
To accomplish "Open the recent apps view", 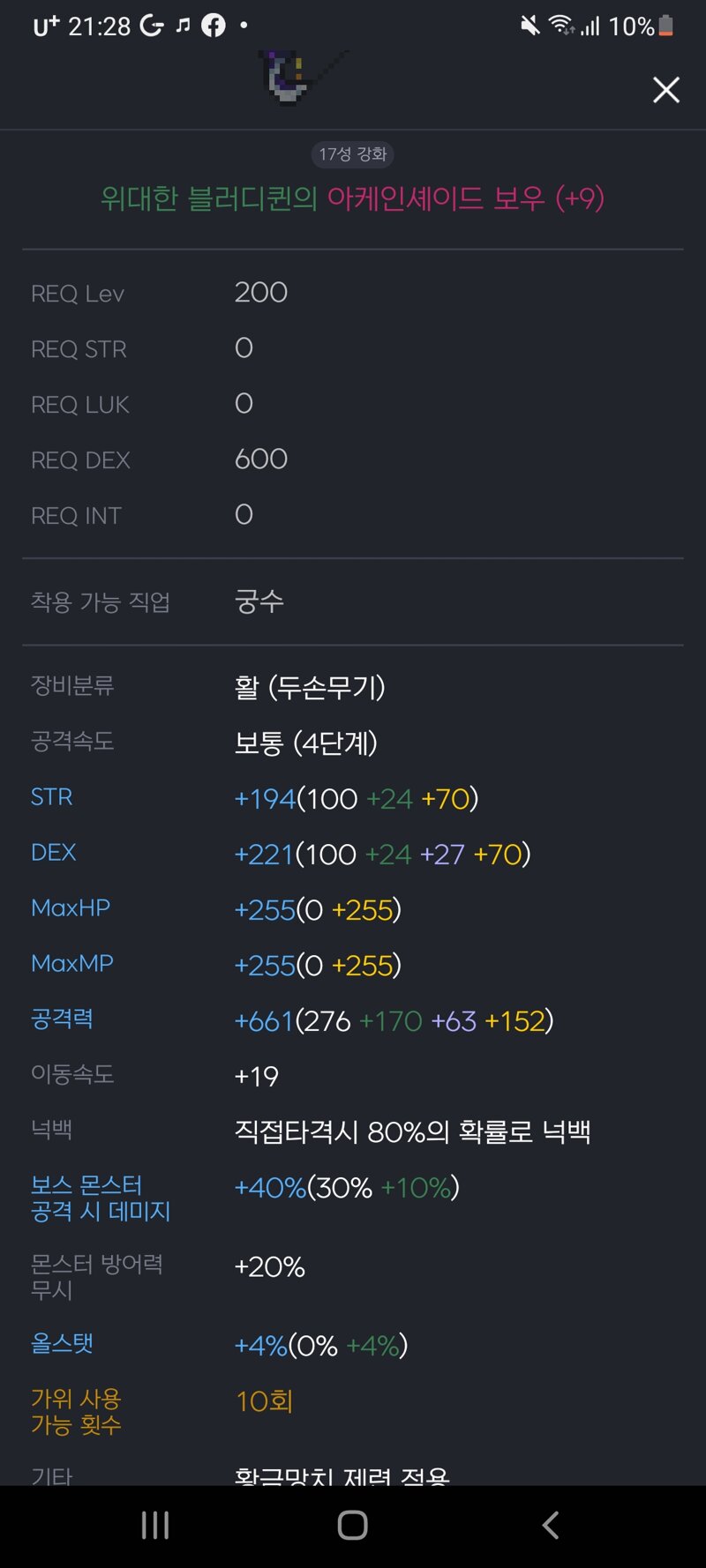I will coord(155,1525).
